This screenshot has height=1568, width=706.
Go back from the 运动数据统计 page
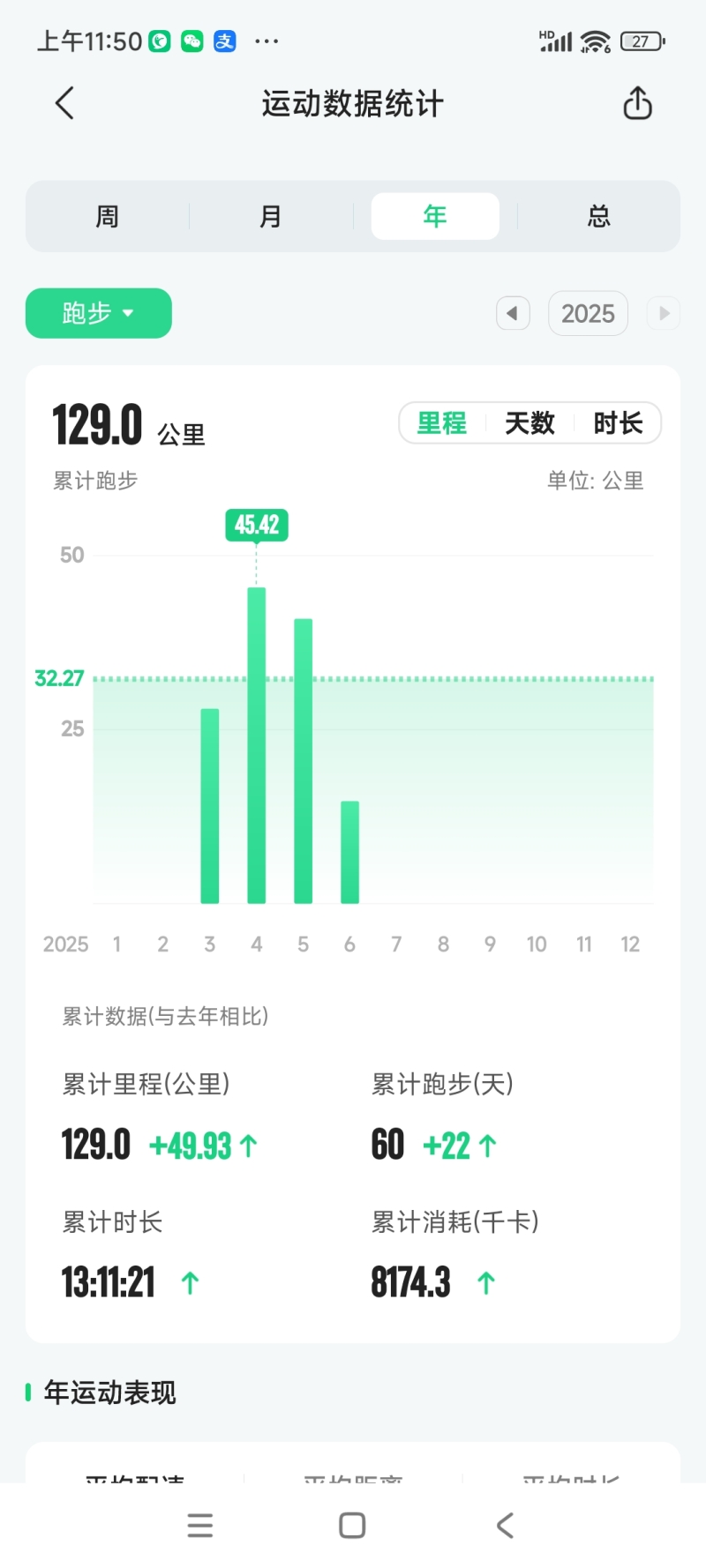64,103
